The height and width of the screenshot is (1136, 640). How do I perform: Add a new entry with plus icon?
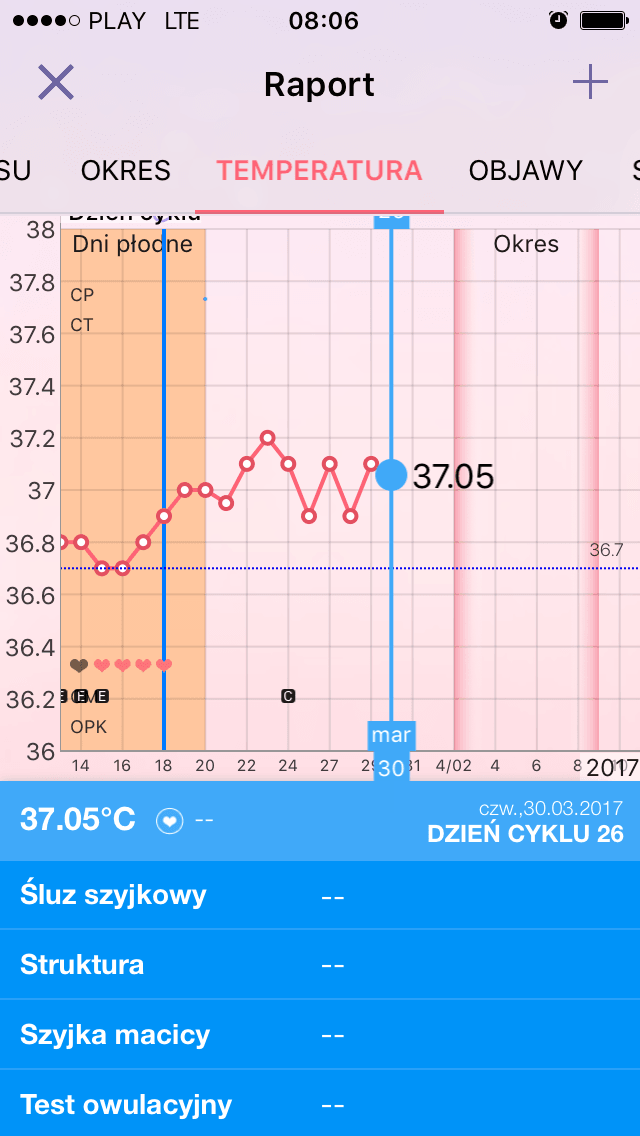pyautogui.click(x=590, y=82)
